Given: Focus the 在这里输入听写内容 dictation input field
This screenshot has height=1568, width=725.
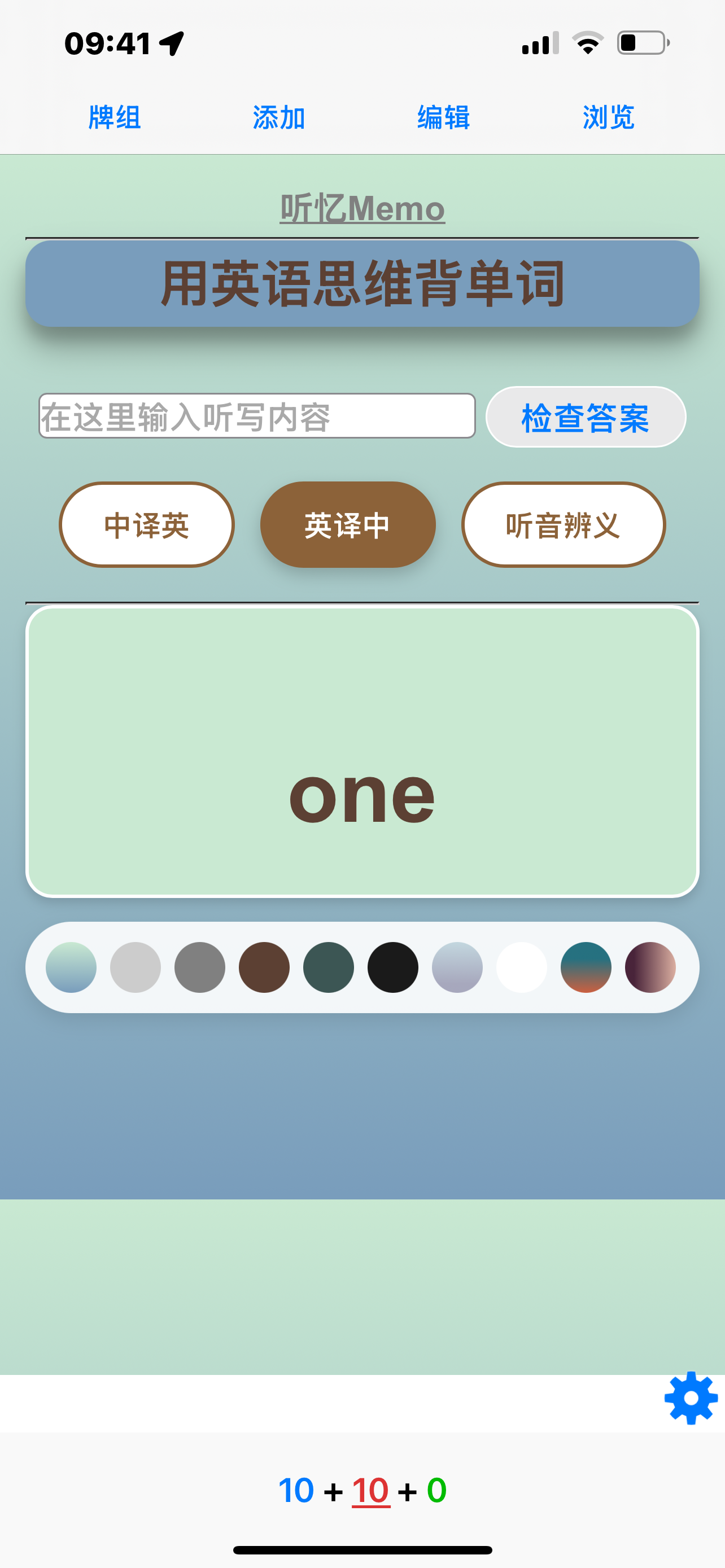Looking at the screenshot, I should [x=257, y=417].
